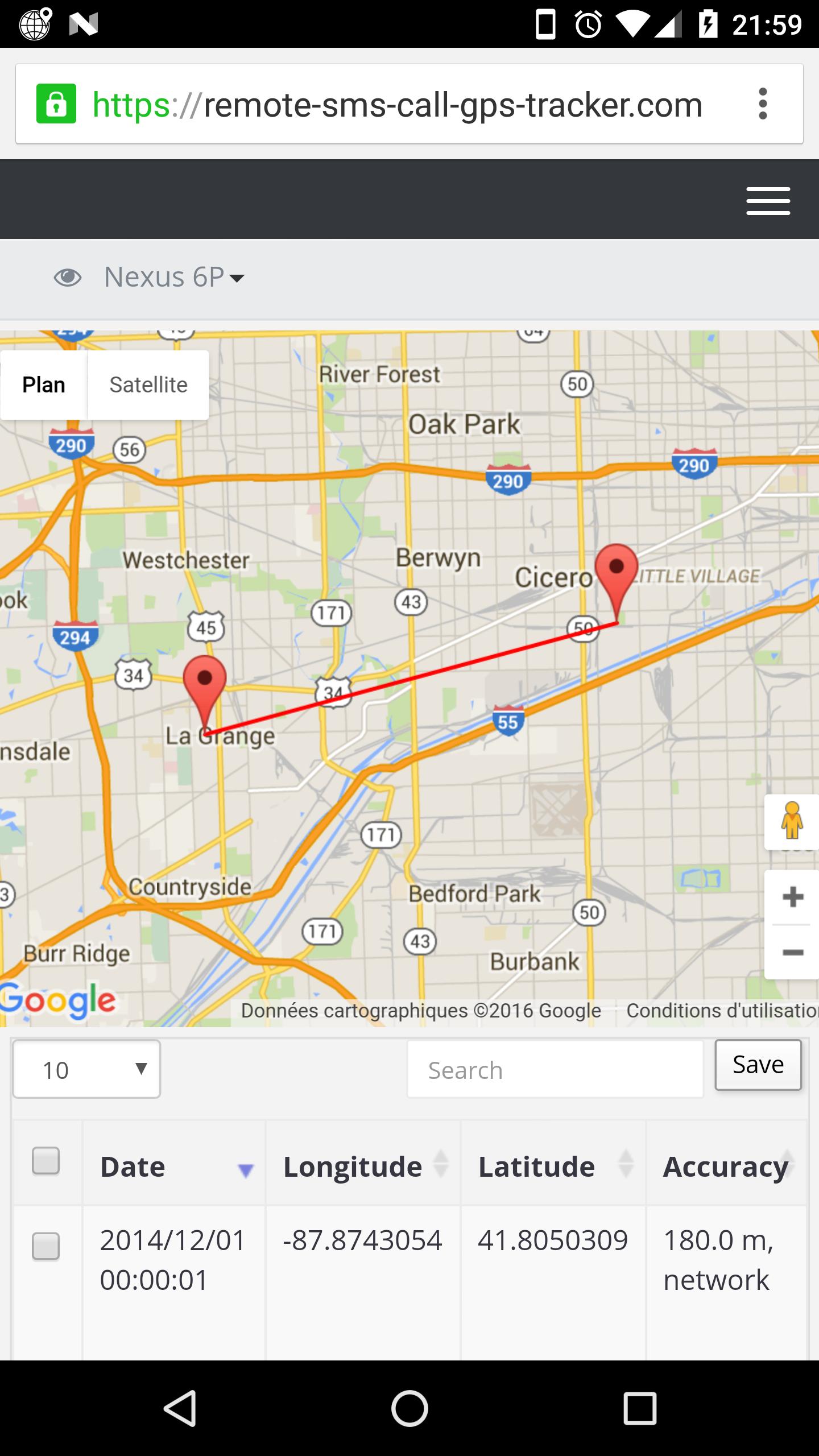Toggle the Date column sort arrow
The height and width of the screenshot is (1456, 819).
245,1168
